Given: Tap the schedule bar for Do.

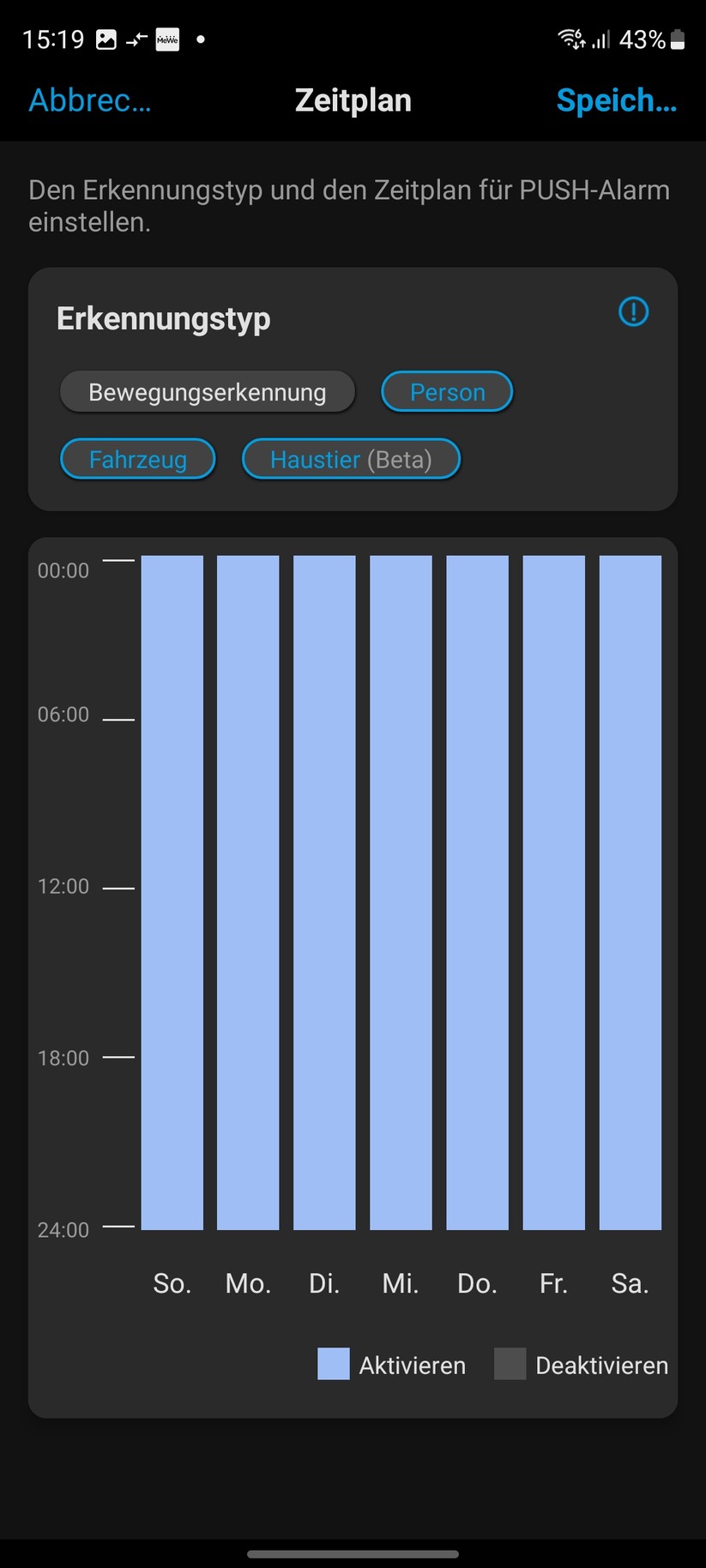Looking at the screenshot, I should tap(477, 892).
